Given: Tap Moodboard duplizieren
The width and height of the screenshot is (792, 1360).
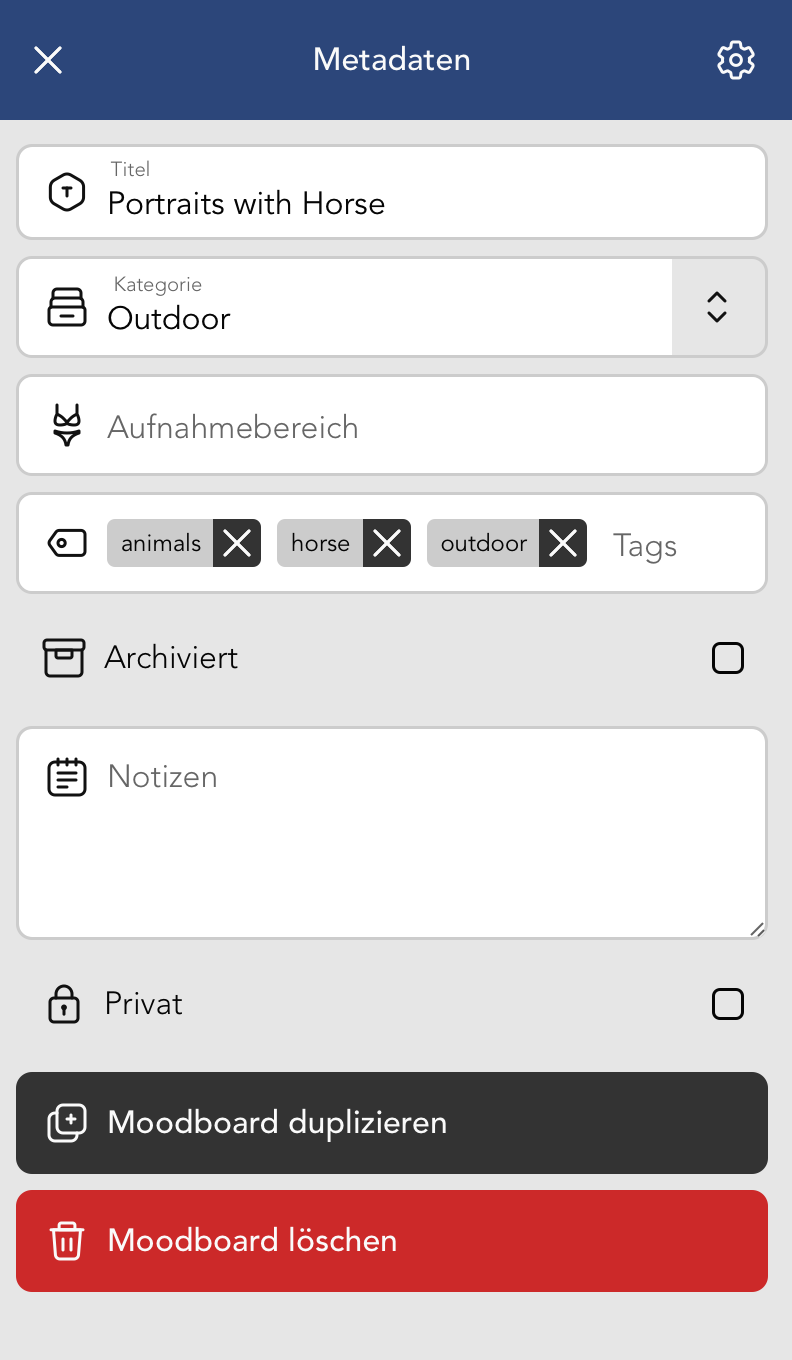Looking at the screenshot, I should [x=392, y=1123].
